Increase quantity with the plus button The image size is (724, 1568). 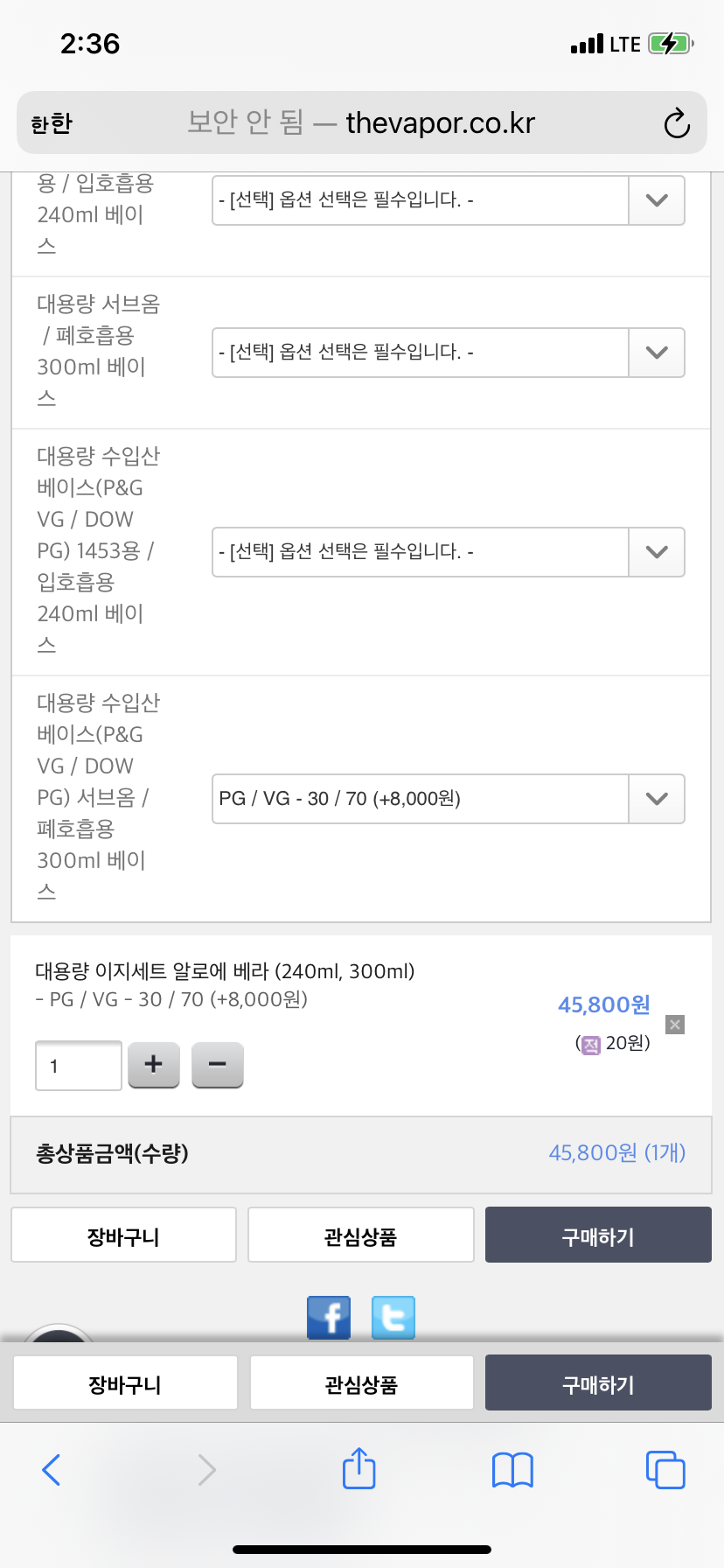(x=154, y=1065)
